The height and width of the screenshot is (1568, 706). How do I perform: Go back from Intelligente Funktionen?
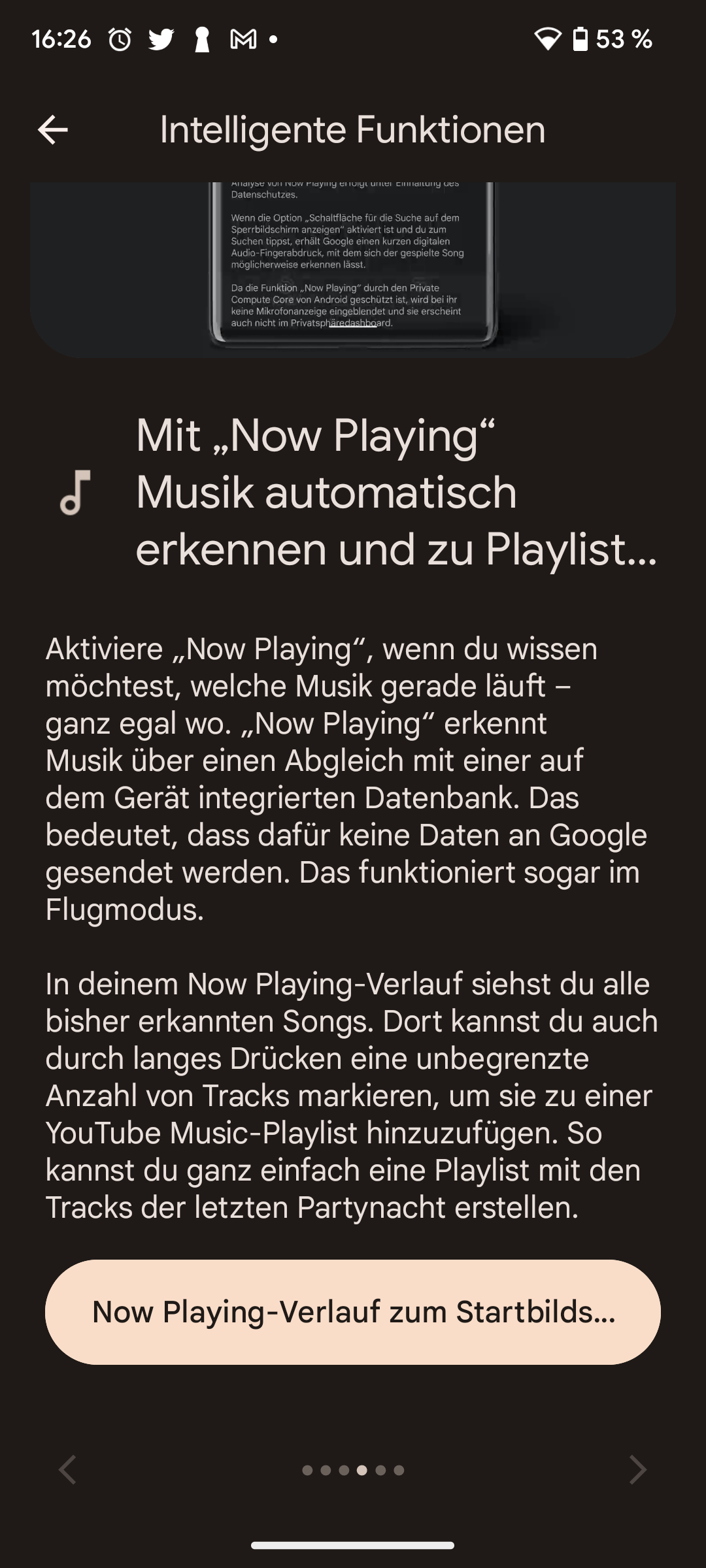click(x=53, y=129)
